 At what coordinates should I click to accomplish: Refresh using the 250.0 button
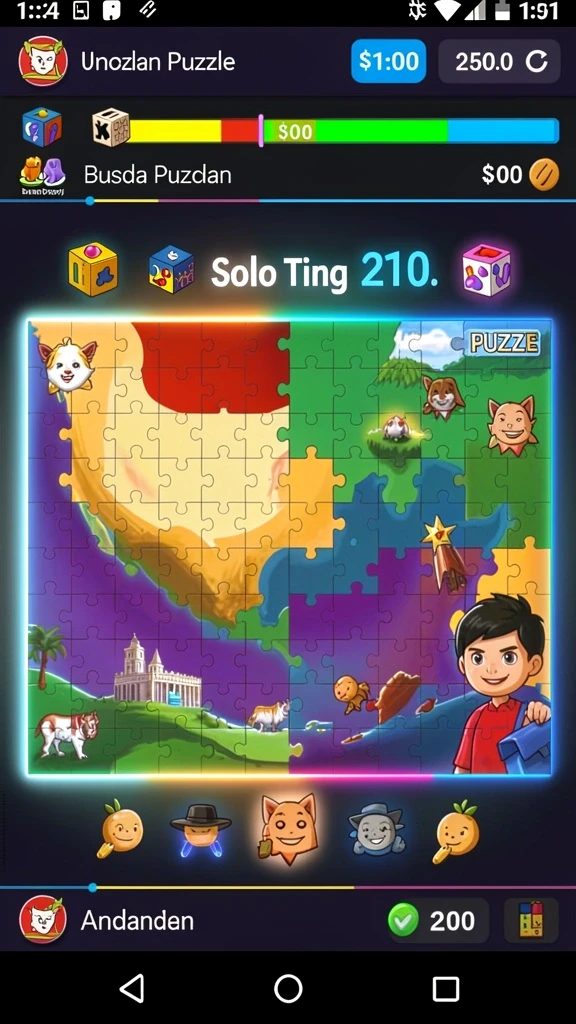point(499,61)
